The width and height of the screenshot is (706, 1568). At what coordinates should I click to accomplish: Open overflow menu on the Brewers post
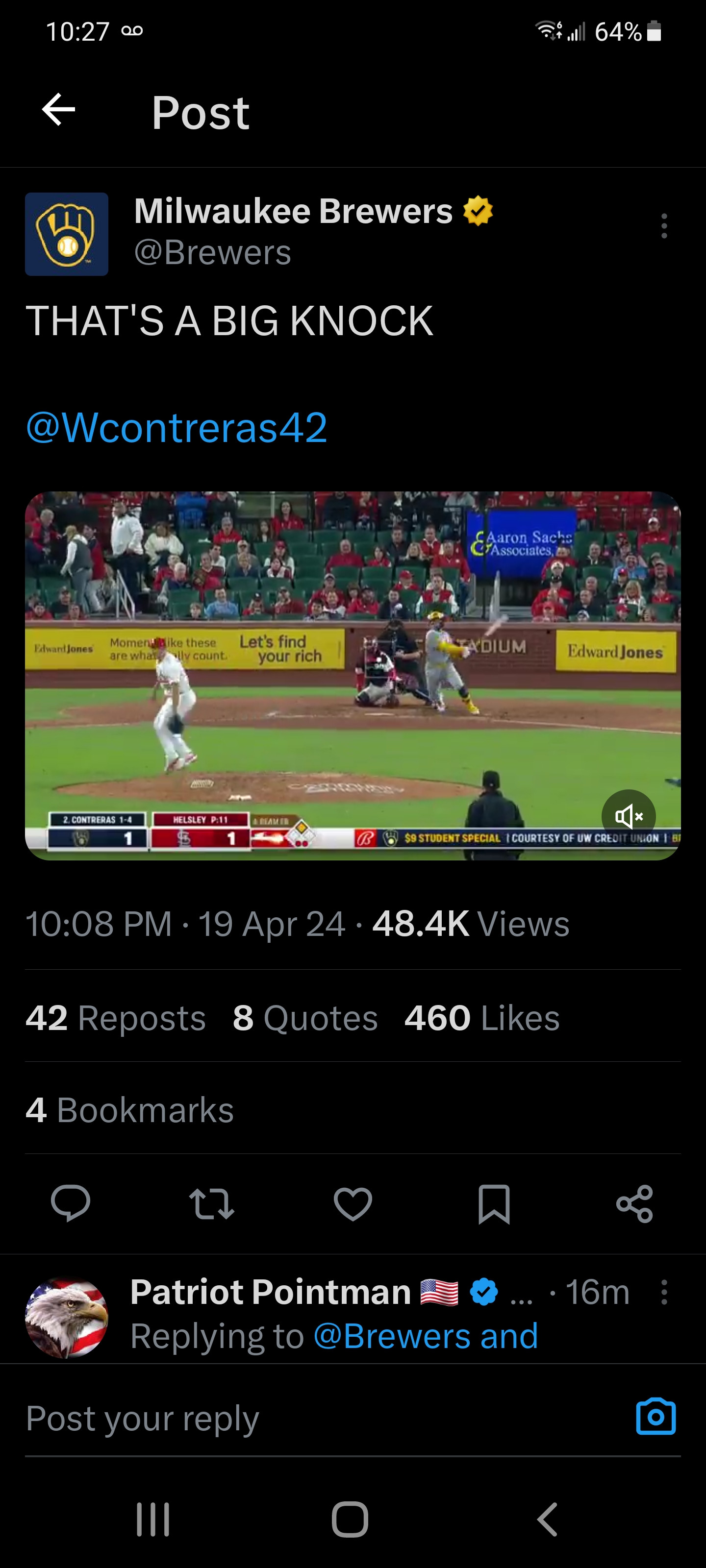tap(663, 226)
